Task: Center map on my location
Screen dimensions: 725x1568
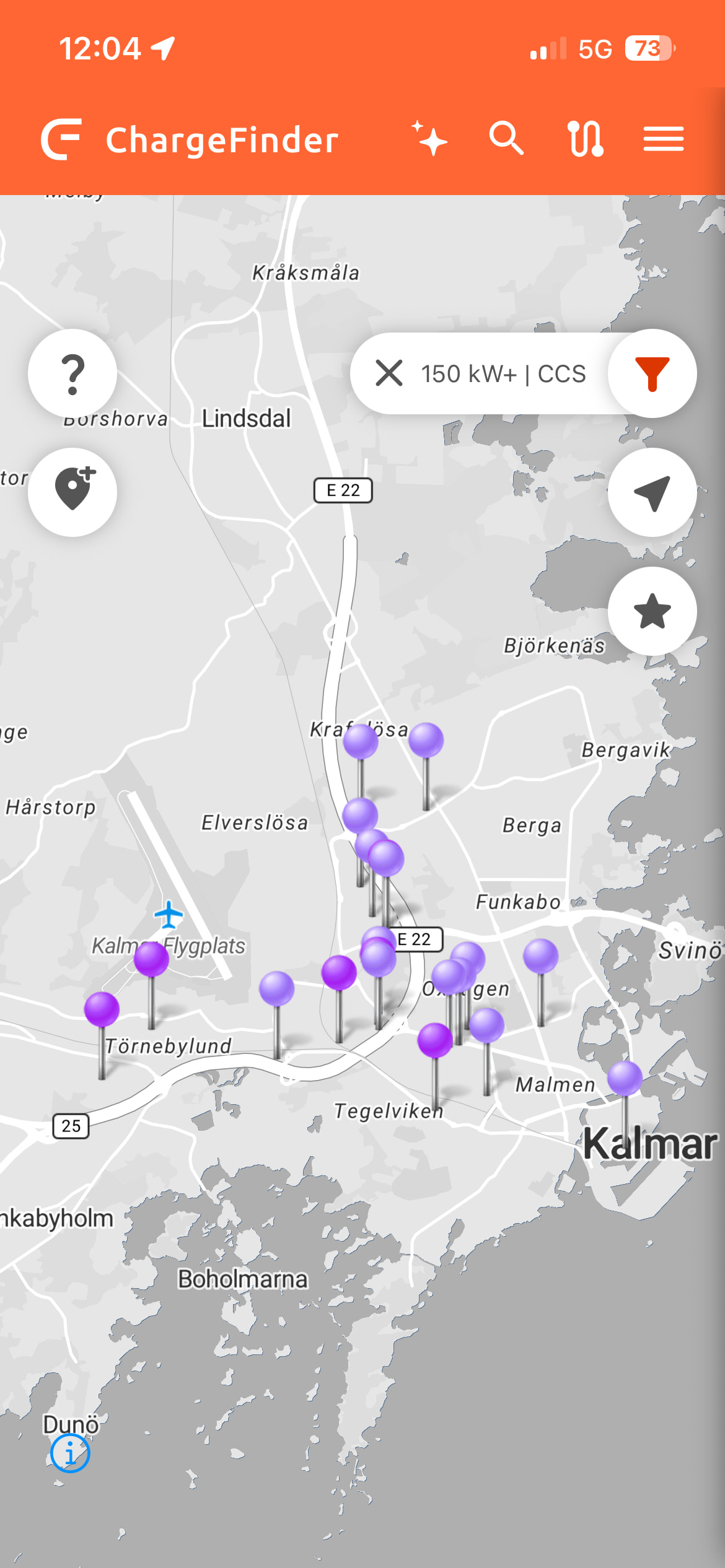Action: click(x=652, y=492)
